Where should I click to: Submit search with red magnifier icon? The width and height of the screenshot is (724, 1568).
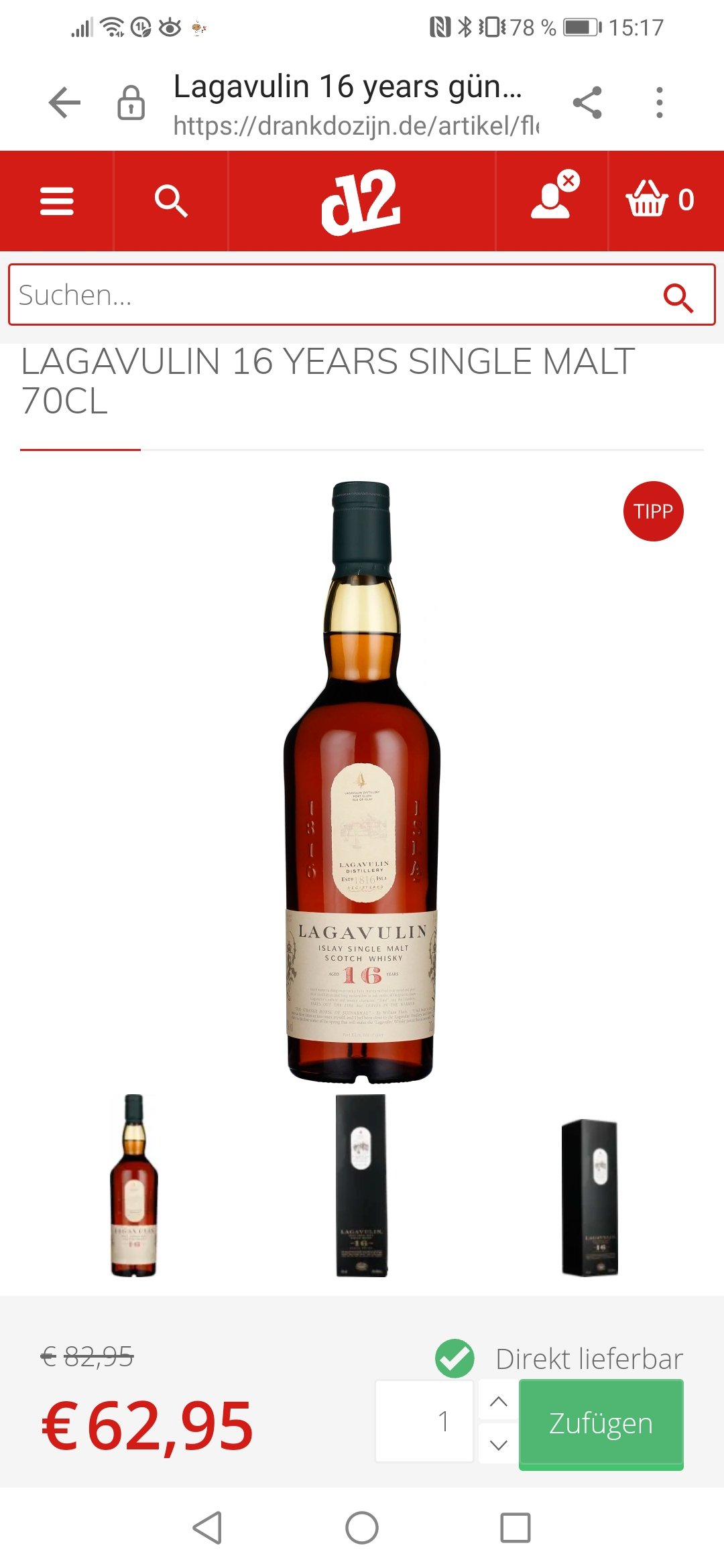[x=678, y=298]
